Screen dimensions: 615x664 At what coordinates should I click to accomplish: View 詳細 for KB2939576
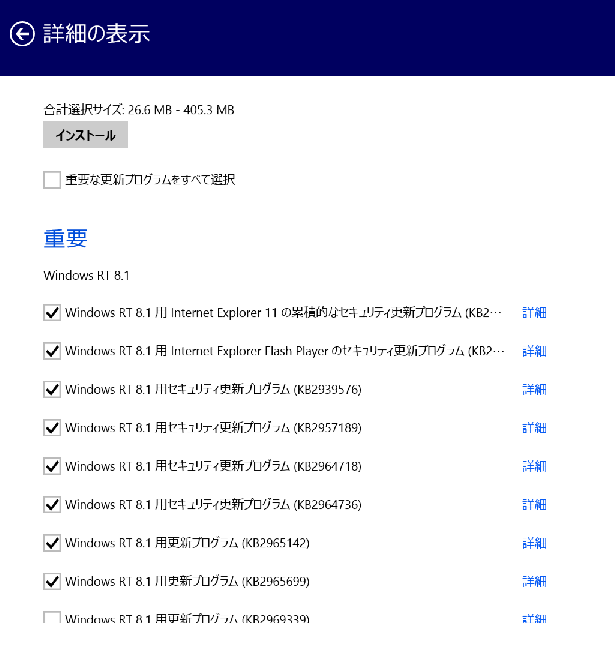pyautogui.click(x=534, y=389)
